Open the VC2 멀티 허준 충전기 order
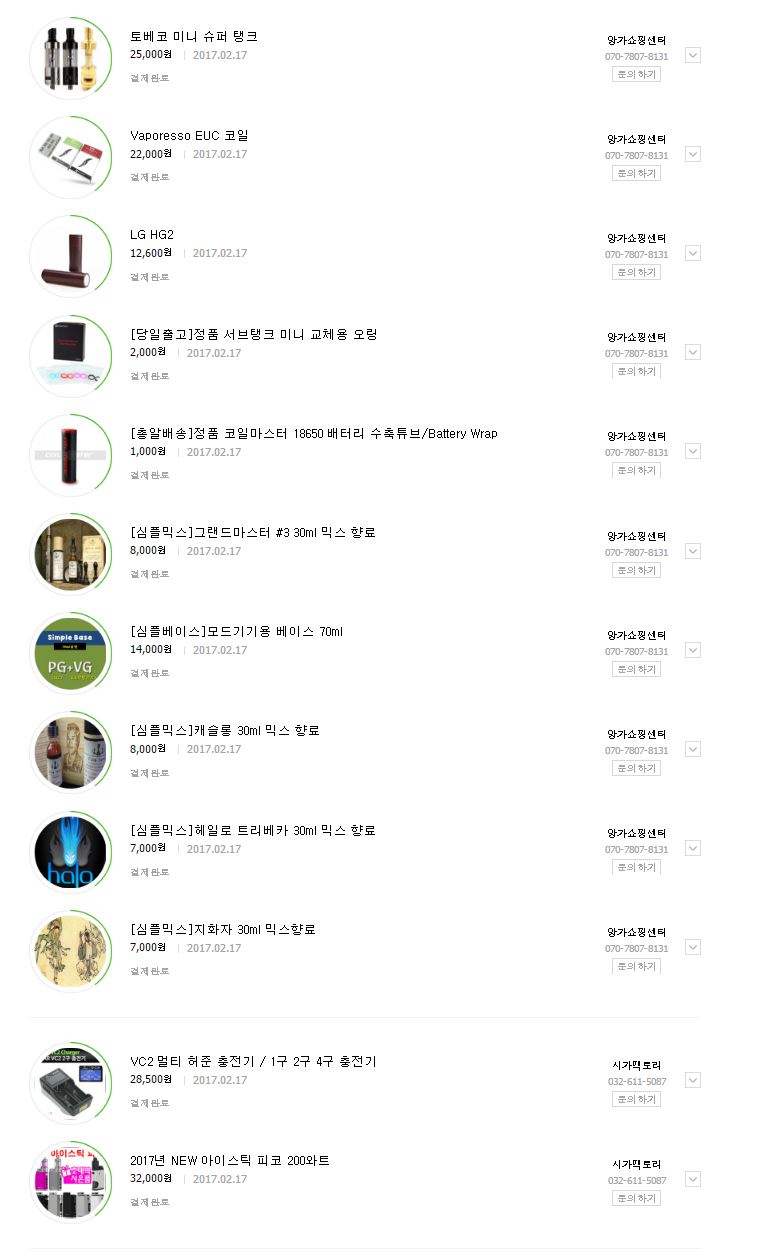 [x=253, y=1061]
